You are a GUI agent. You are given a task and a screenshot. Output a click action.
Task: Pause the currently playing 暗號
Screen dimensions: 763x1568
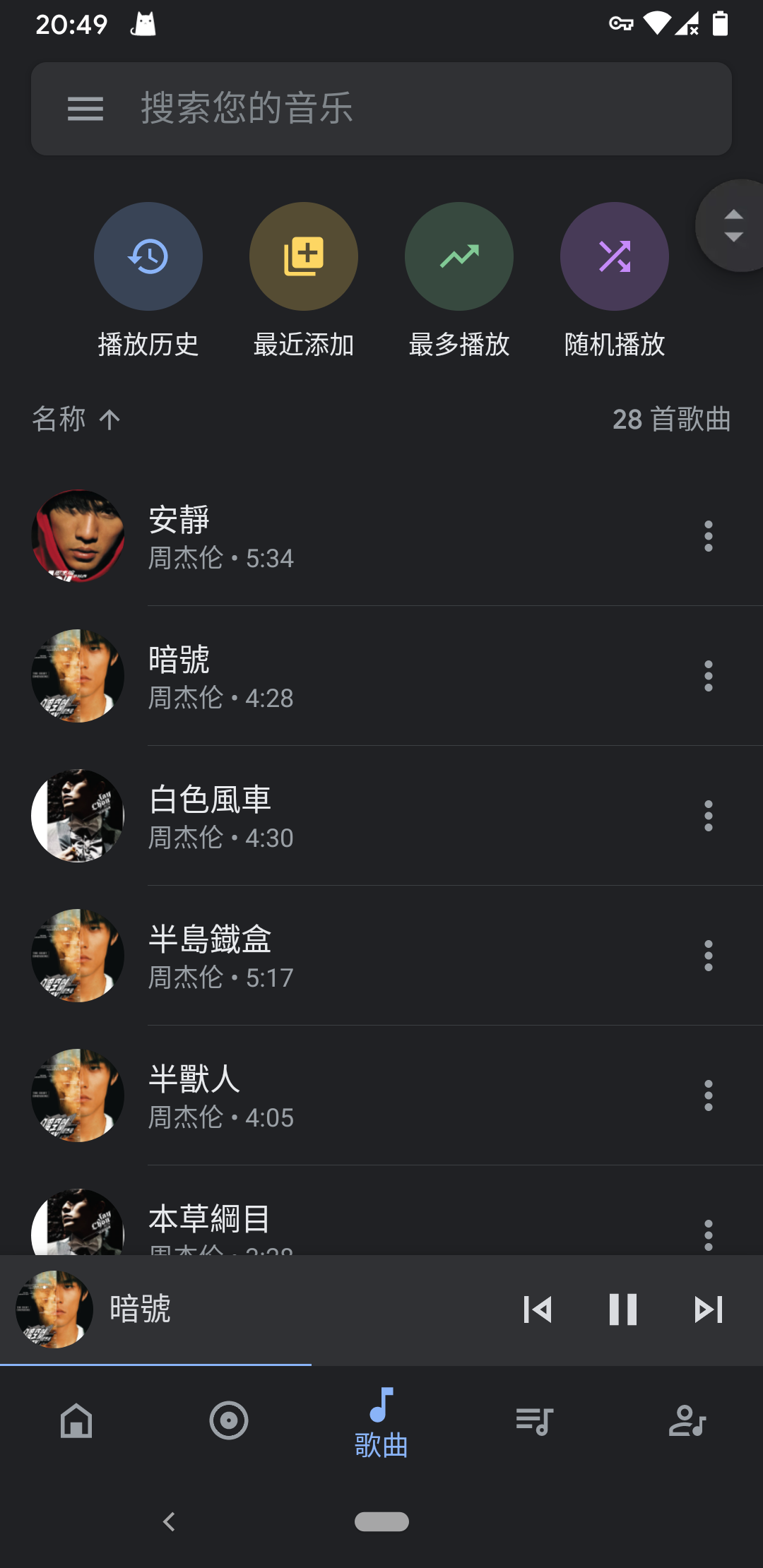pos(623,1309)
